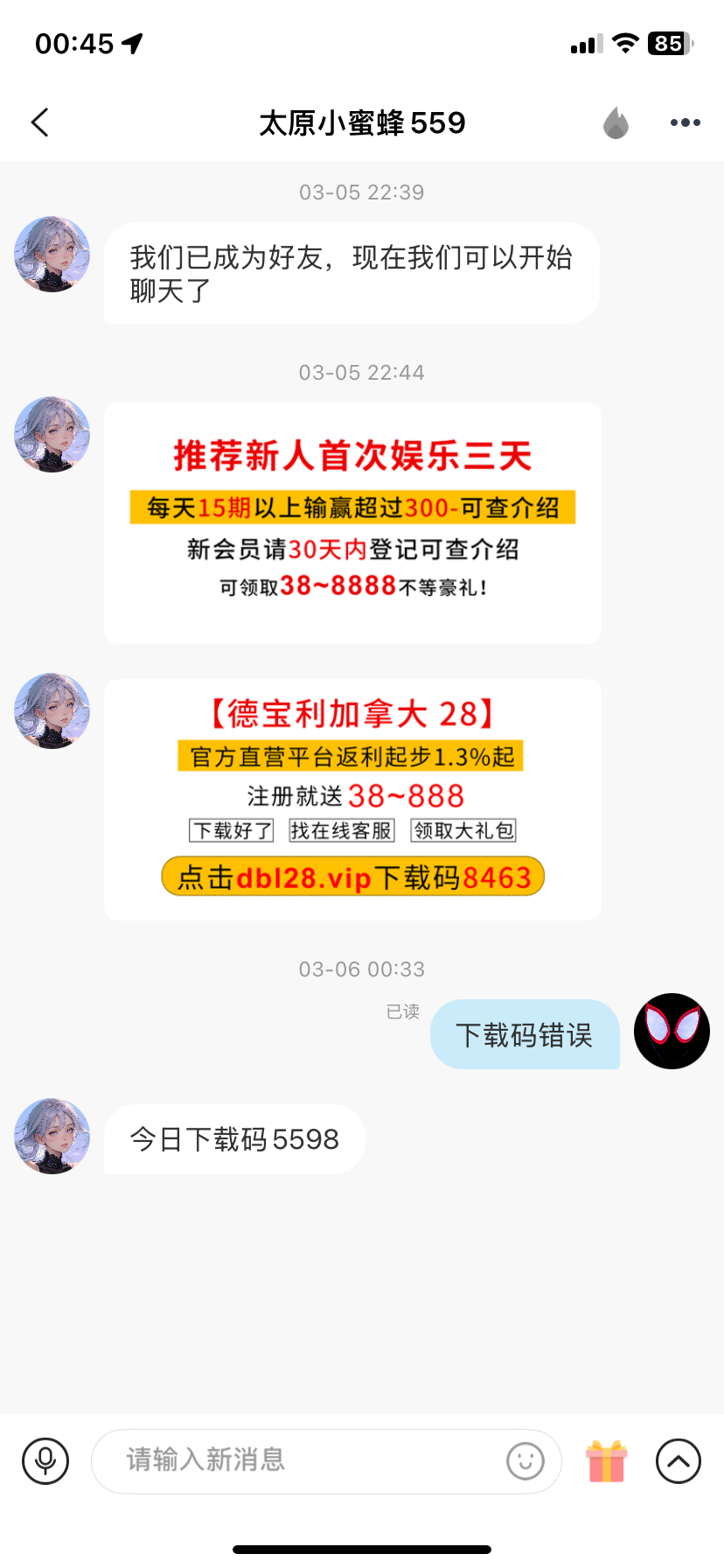Expand more options with the up-arrow icon
The height and width of the screenshot is (1568, 724).
[679, 1460]
